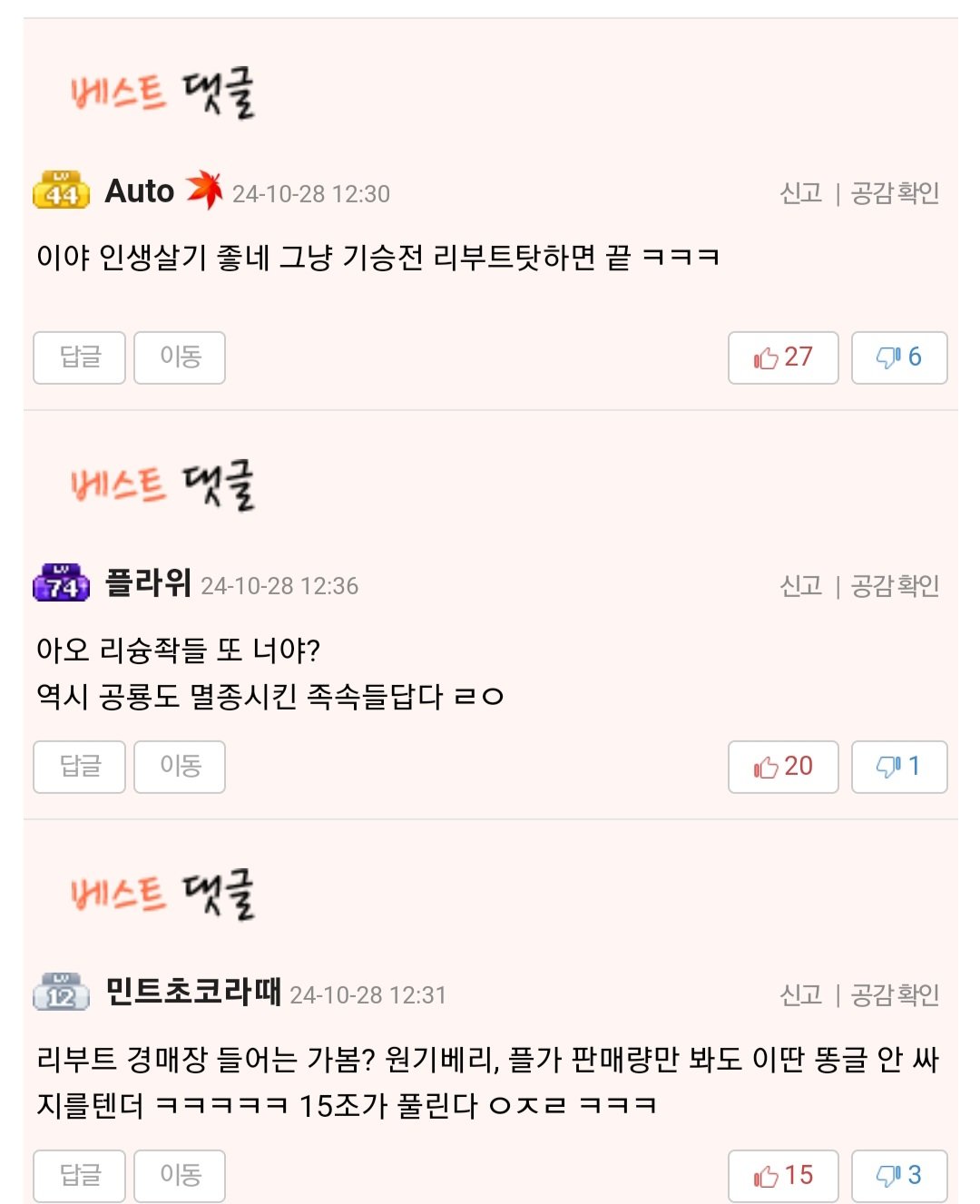Image resolution: width=980 pixels, height=1204 pixels.
Task: Reply to 플라위's comment
Action: (79, 767)
